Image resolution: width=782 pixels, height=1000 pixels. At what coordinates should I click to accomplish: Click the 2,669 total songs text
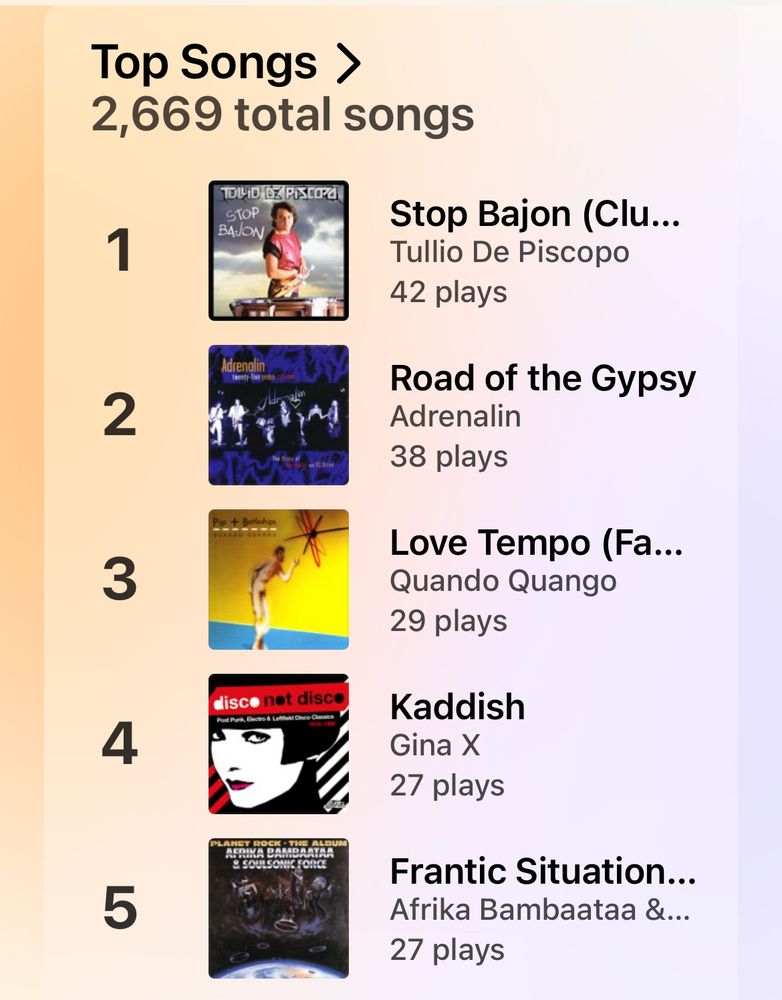[x=283, y=114]
